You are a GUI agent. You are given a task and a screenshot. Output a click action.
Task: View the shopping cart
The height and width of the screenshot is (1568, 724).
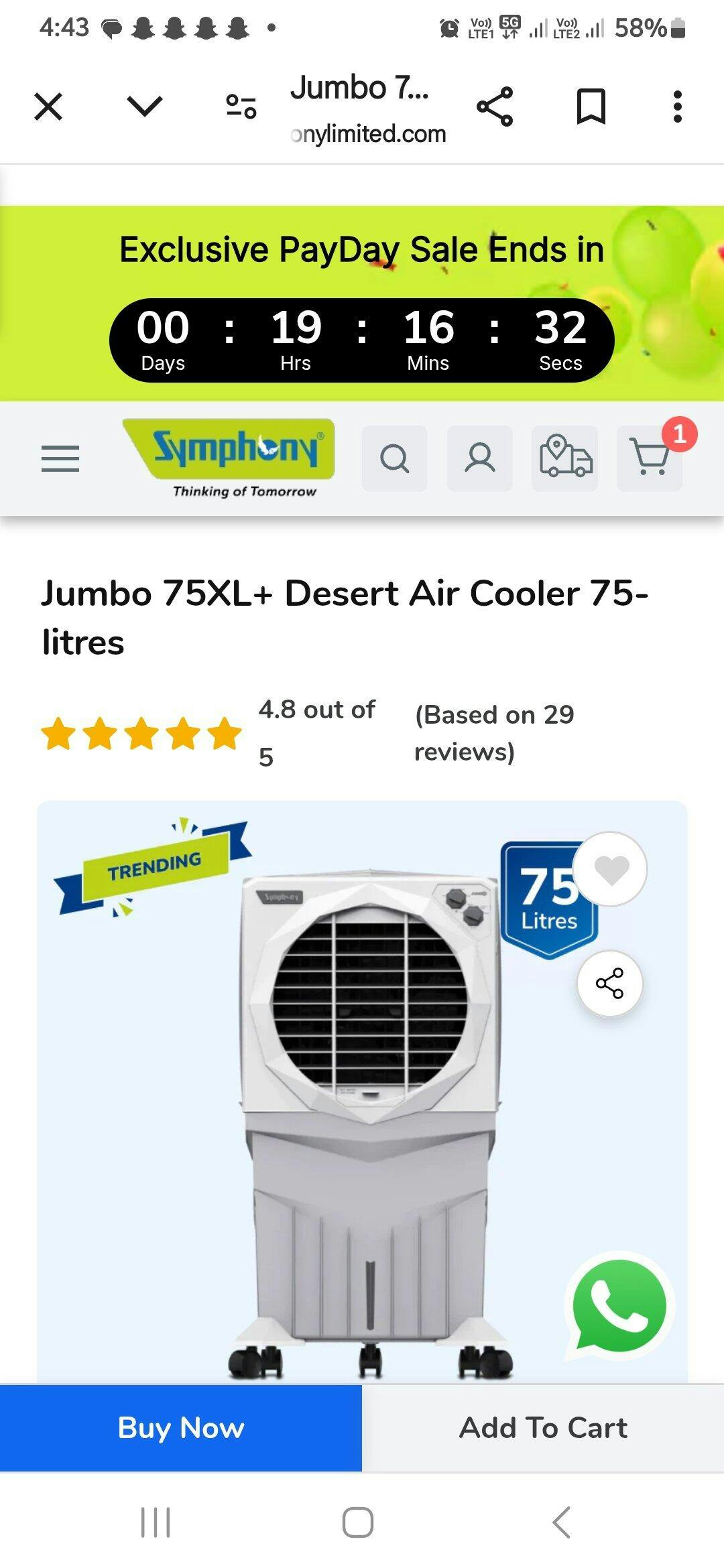649,458
